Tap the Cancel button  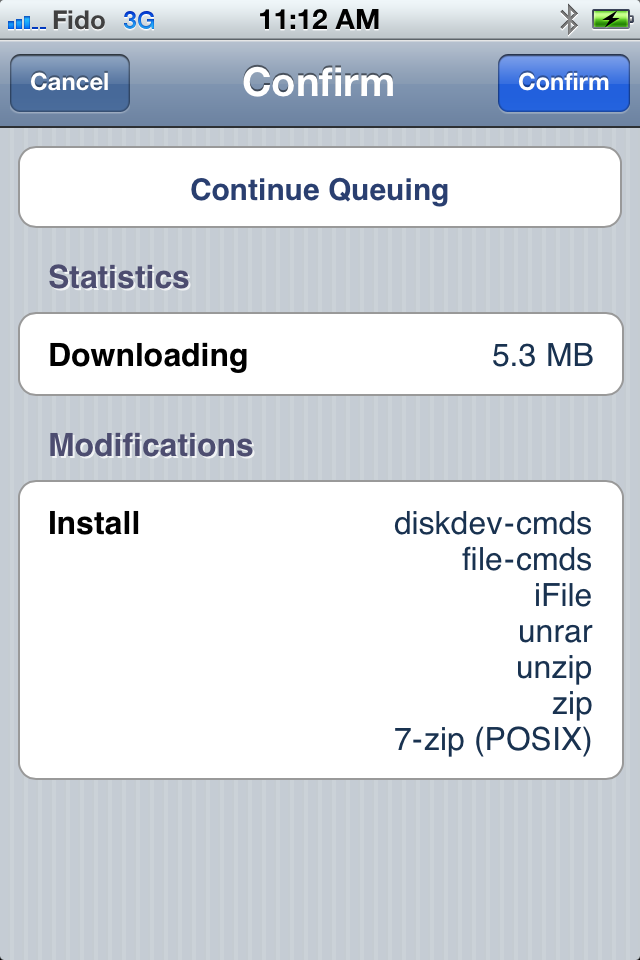point(69,83)
